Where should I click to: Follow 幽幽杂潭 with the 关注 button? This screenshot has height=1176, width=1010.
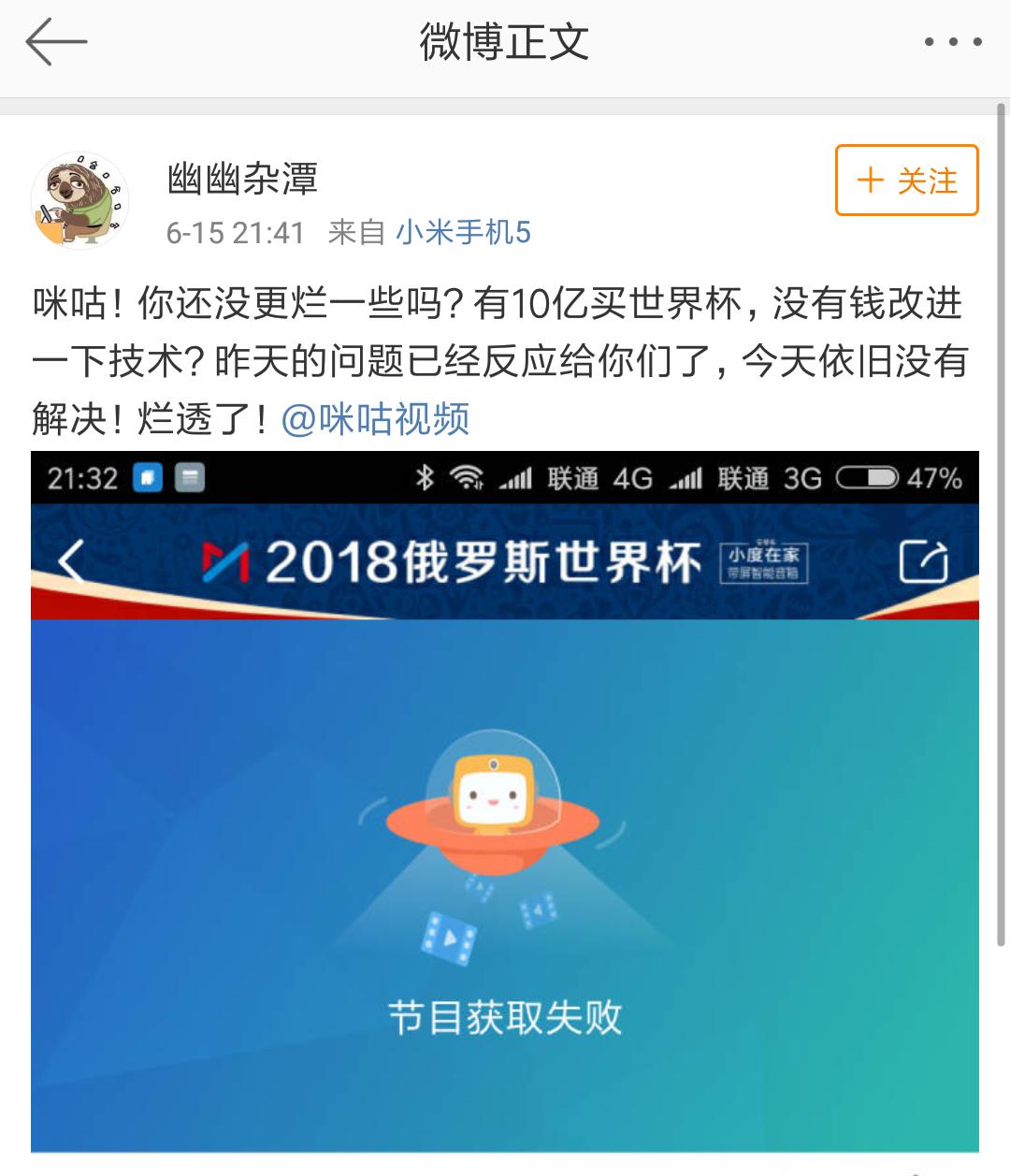click(906, 181)
